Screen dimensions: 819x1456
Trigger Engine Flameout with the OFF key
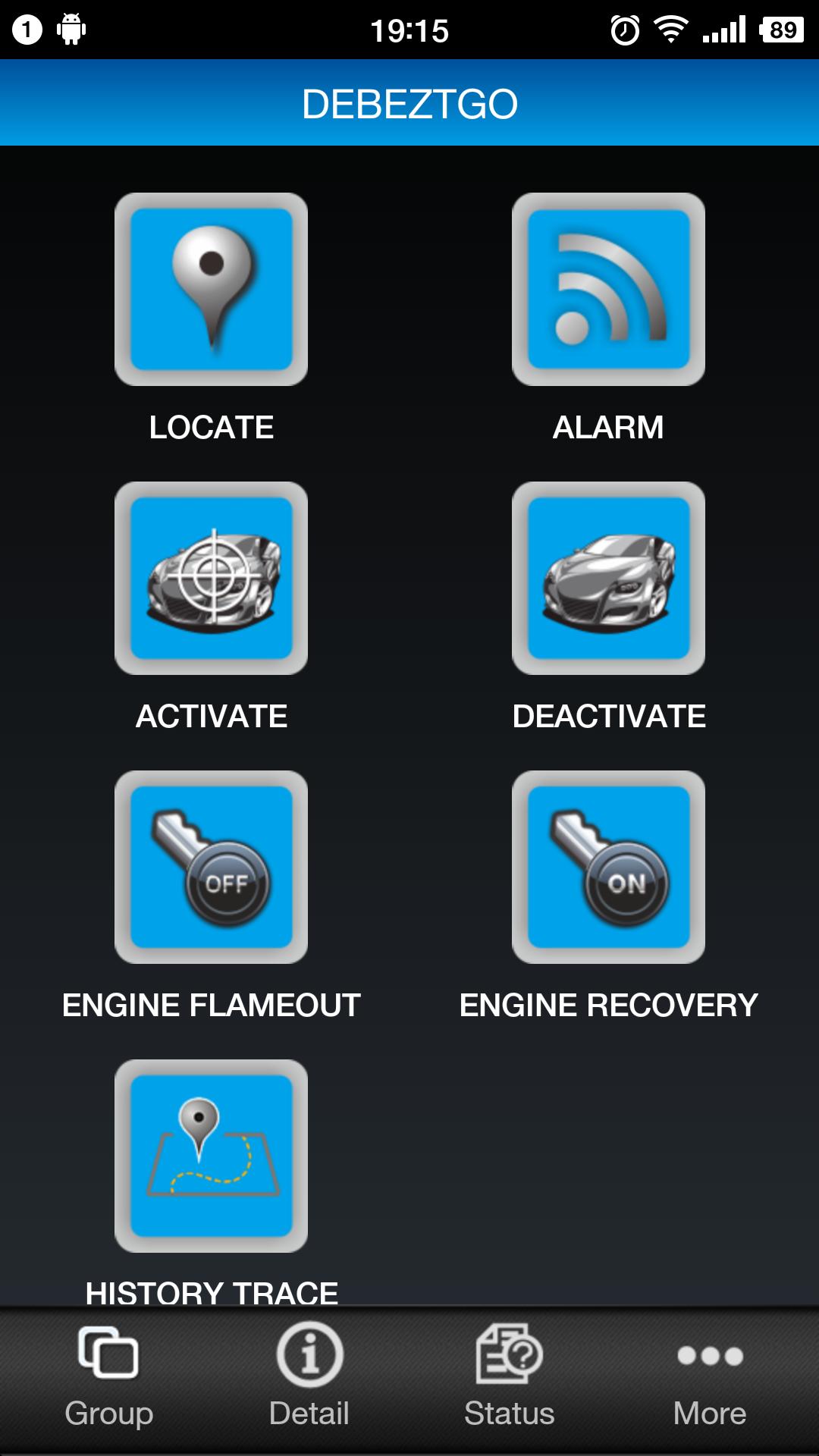[x=211, y=868]
